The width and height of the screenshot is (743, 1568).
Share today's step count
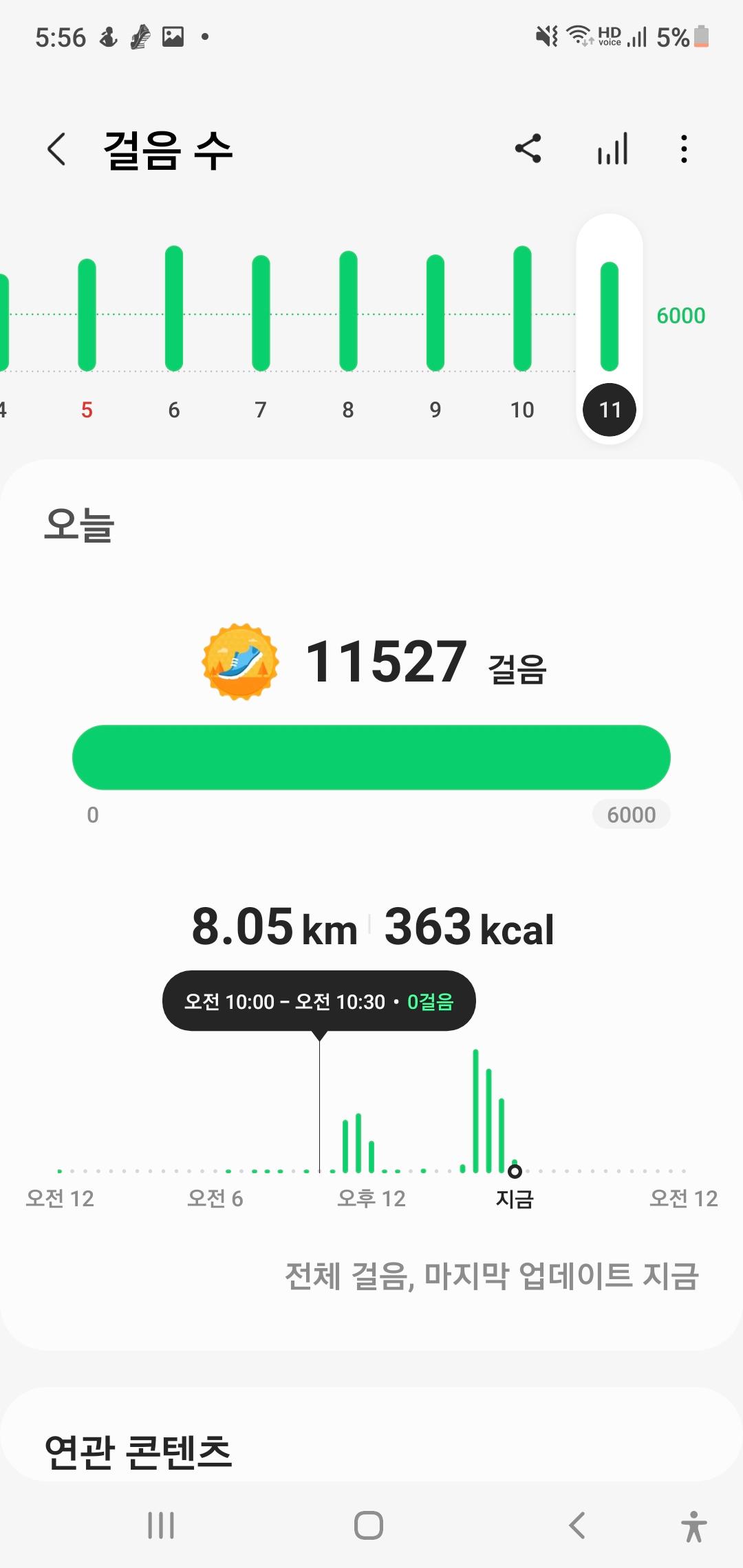click(528, 149)
